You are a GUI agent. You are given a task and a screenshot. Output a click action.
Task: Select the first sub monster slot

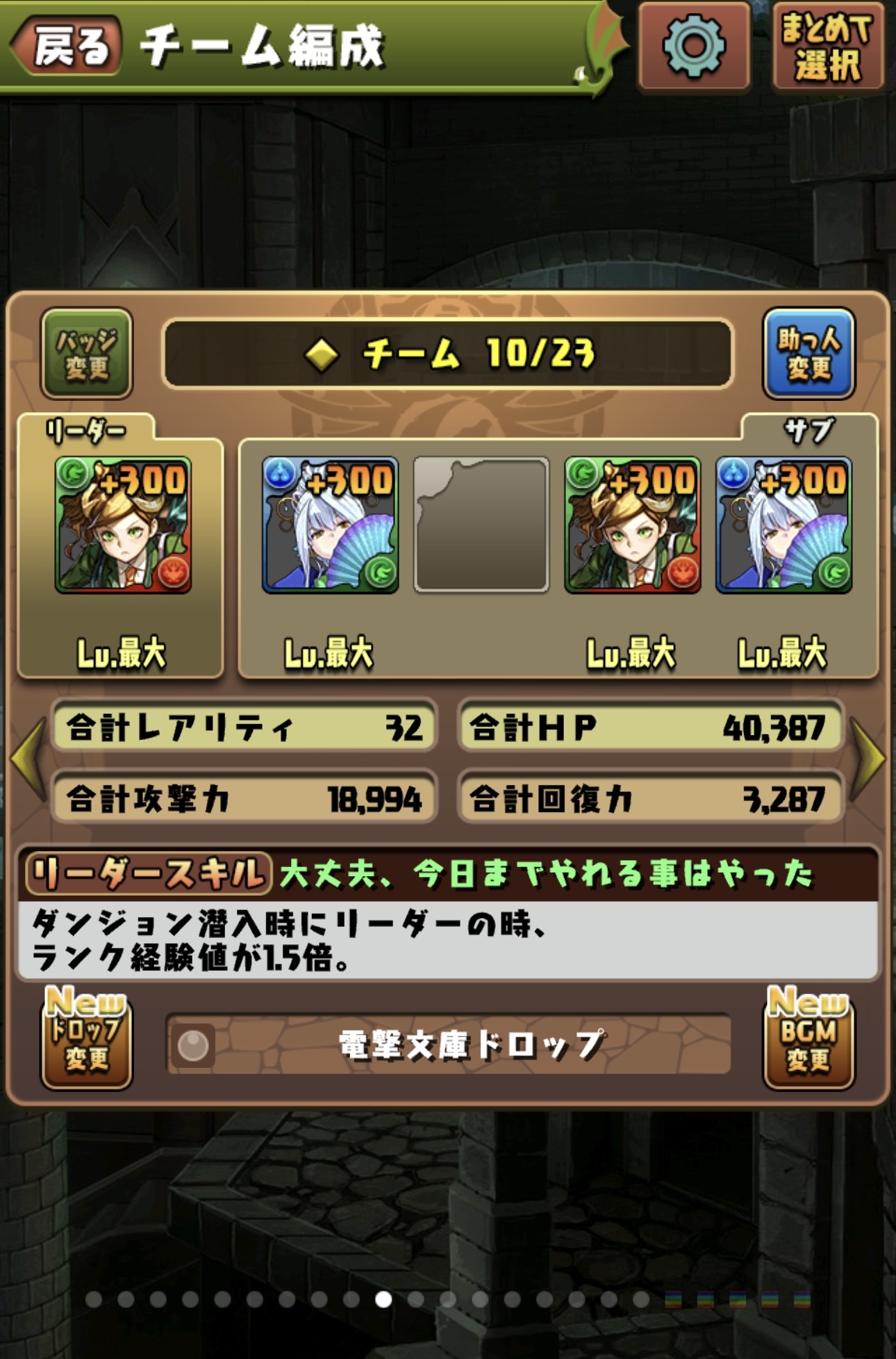click(330, 525)
